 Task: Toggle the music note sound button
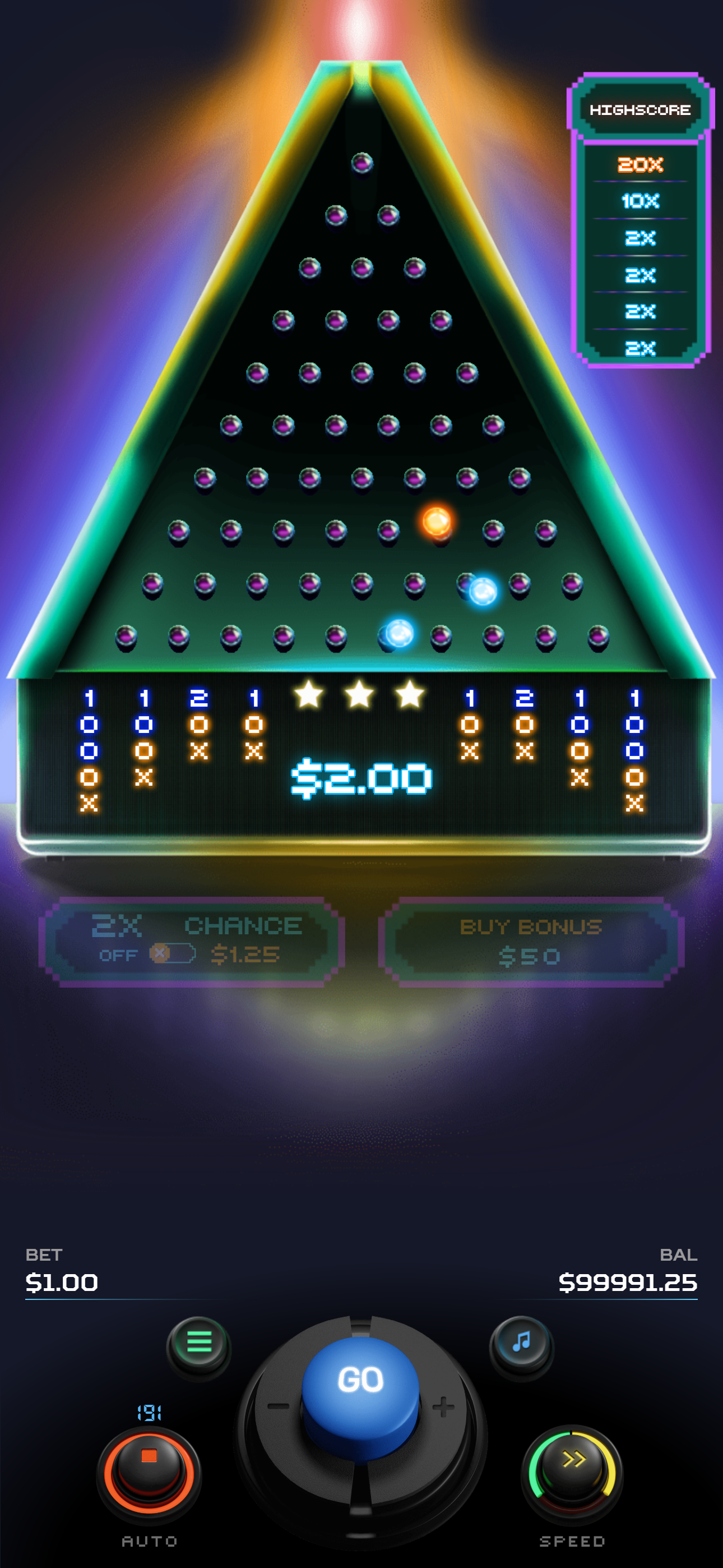[x=522, y=1341]
